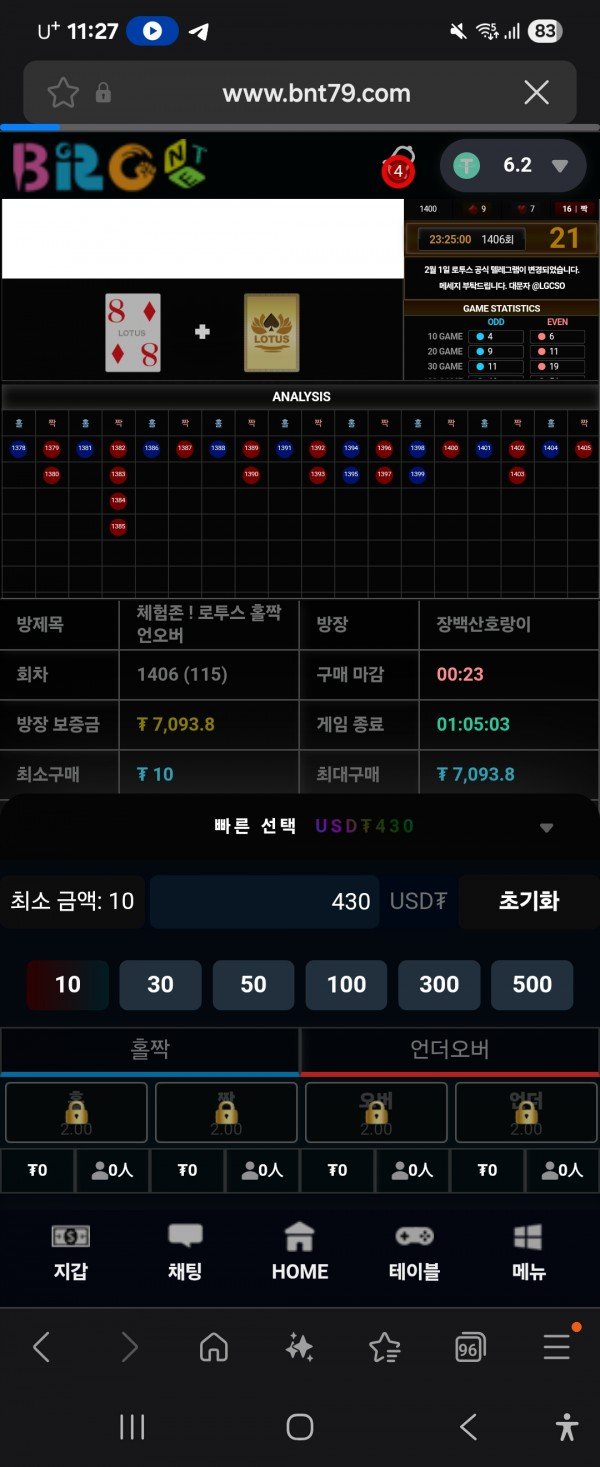The image size is (600, 1467).
Task: Open the 채팅 chat section
Action: pos(185,1252)
